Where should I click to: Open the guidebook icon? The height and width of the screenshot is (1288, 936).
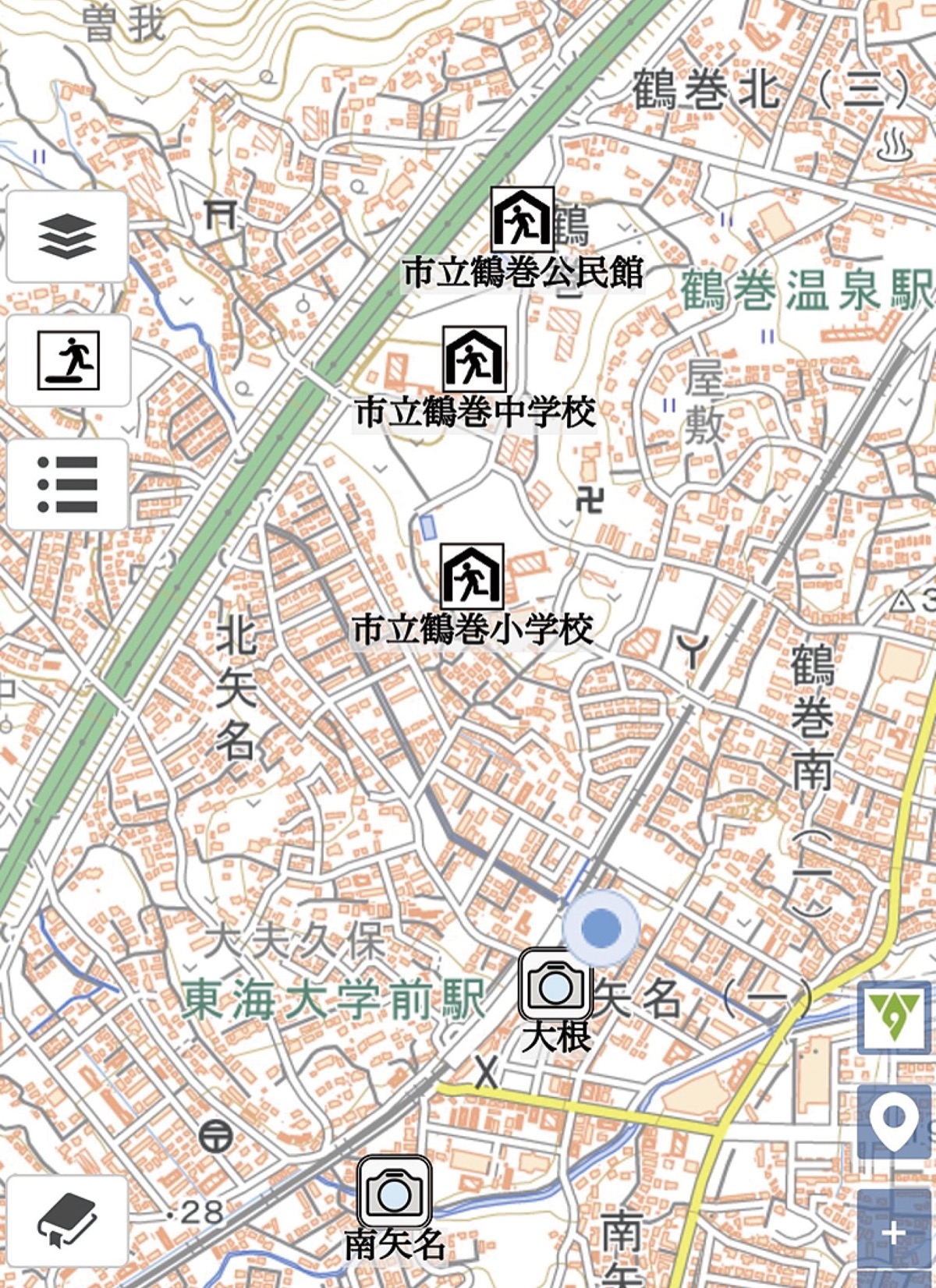click(x=68, y=1221)
